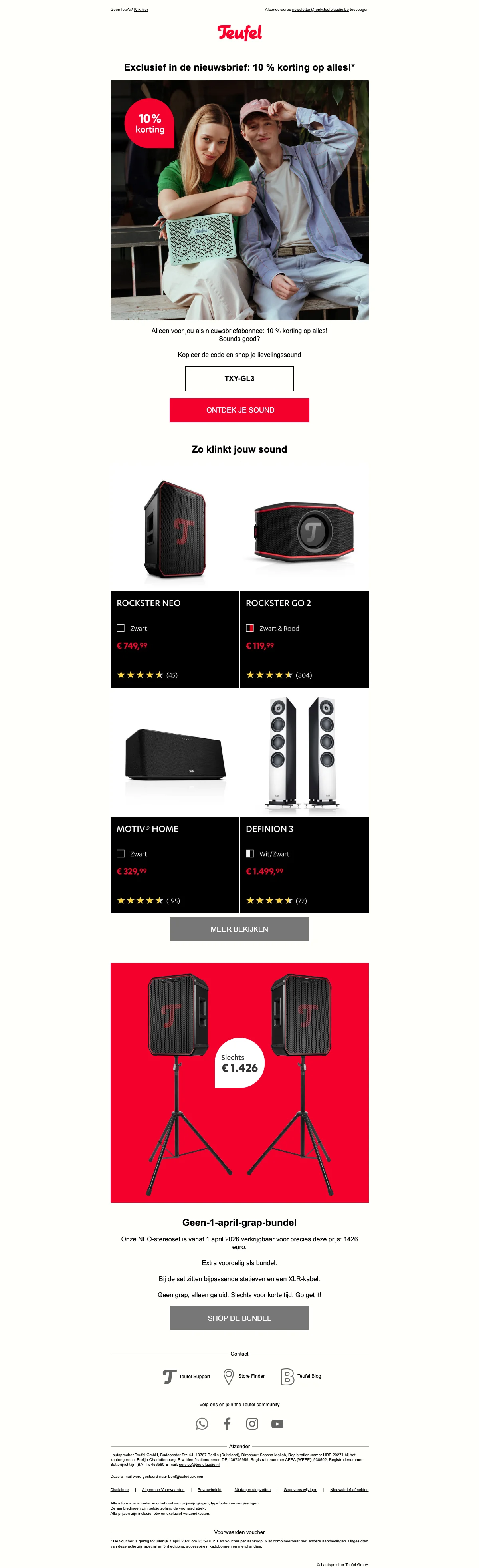Open the Algemene Voorwaarden link
Viewport: 479px width, 1568px height.
[163, 1489]
